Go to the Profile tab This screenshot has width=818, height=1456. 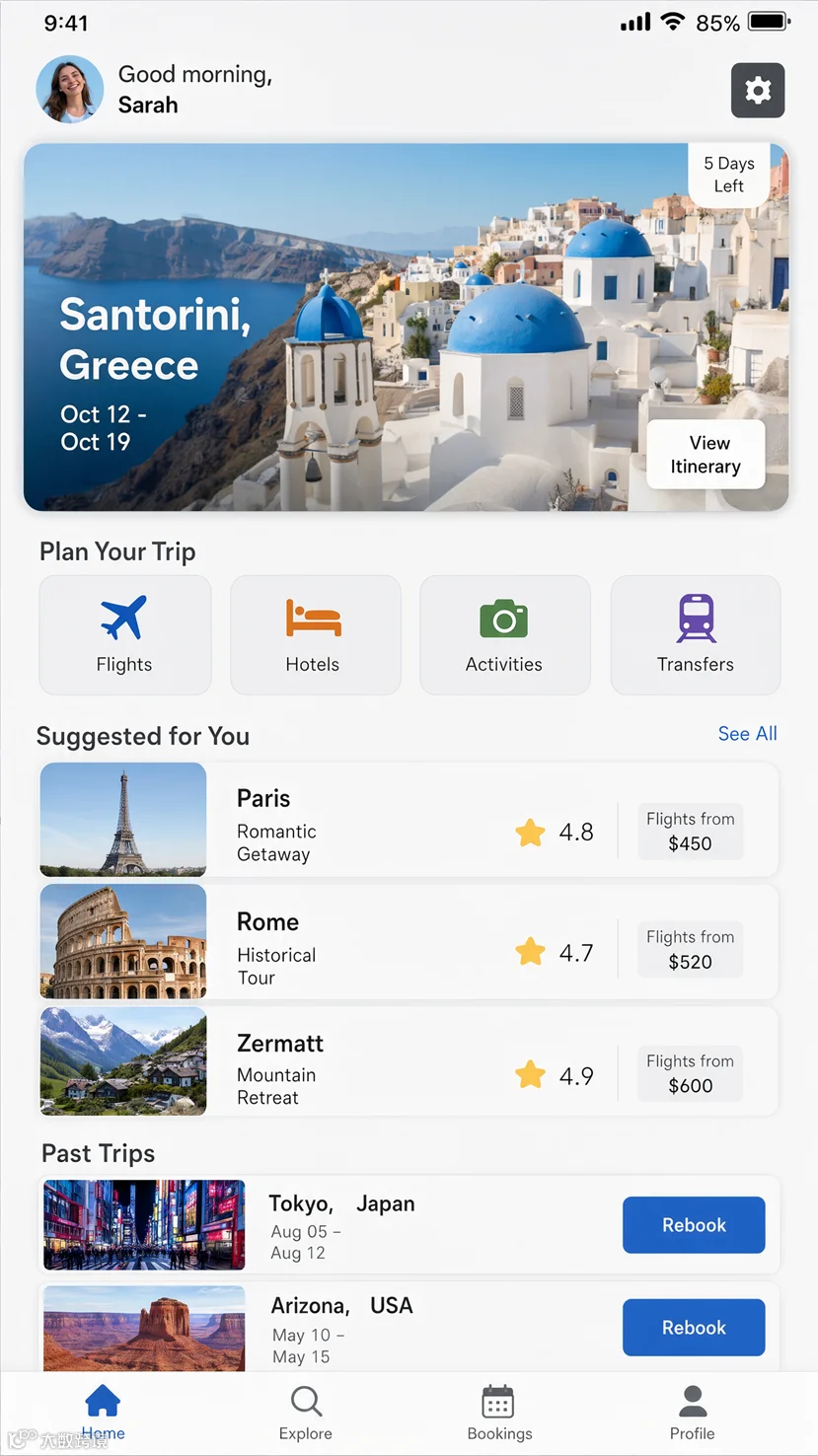click(693, 1414)
